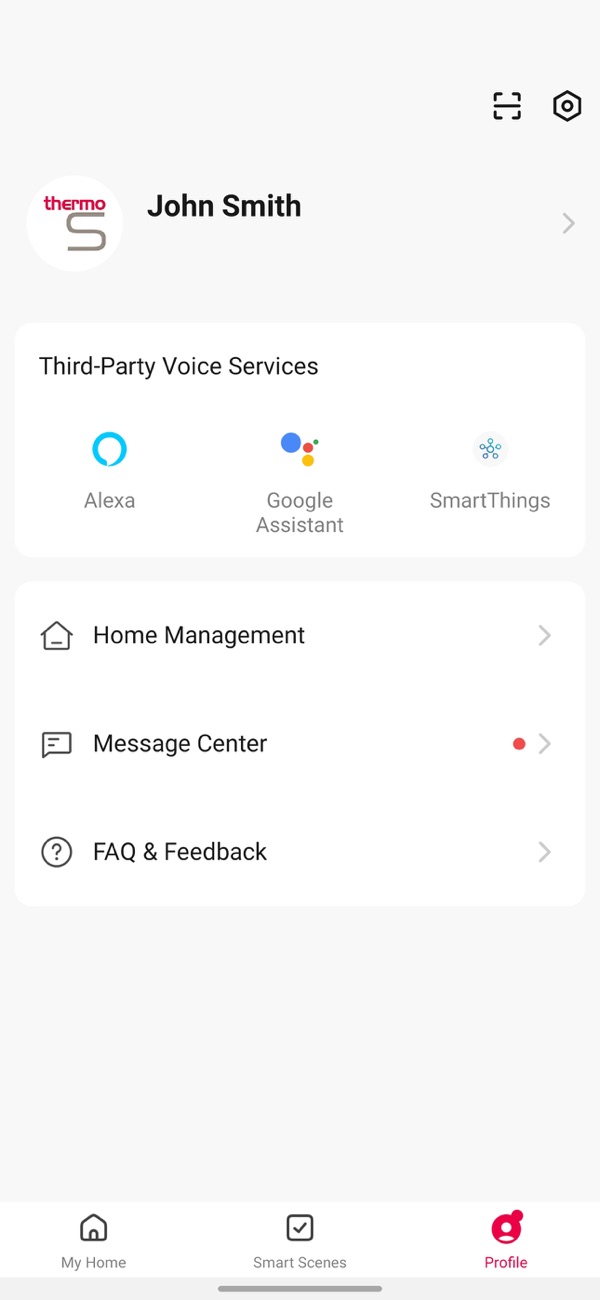Open the QR scan icon
600x1300 pixels.
click(x=507, y=106)
